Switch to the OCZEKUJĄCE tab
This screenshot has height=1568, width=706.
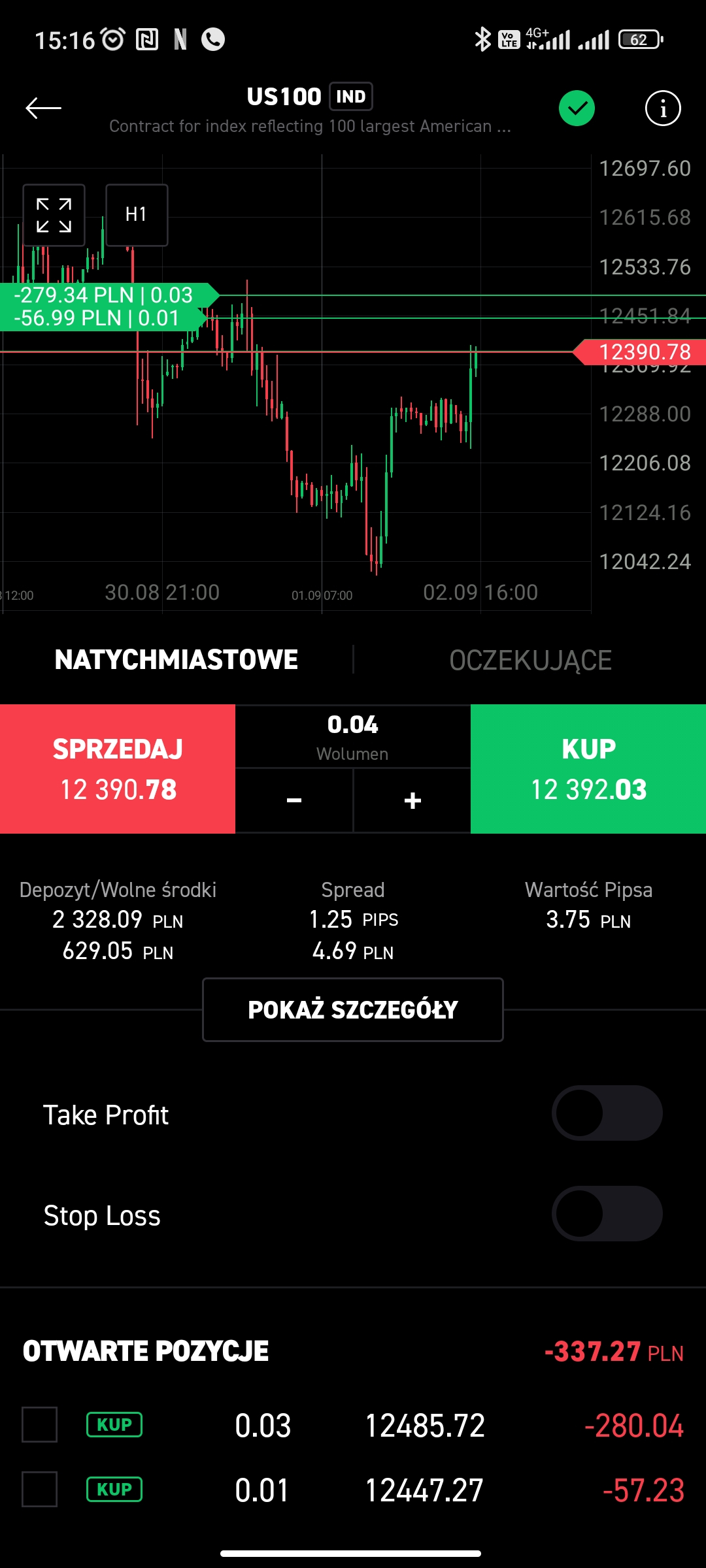(530, 660)
